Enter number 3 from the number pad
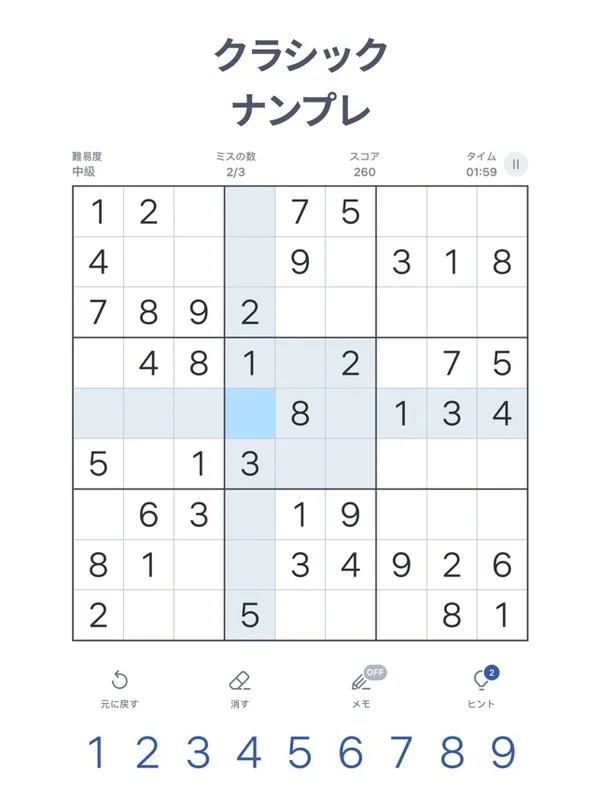Image resolution: width=600 pixels, height=800 pixels. click(x=198, y=753)
